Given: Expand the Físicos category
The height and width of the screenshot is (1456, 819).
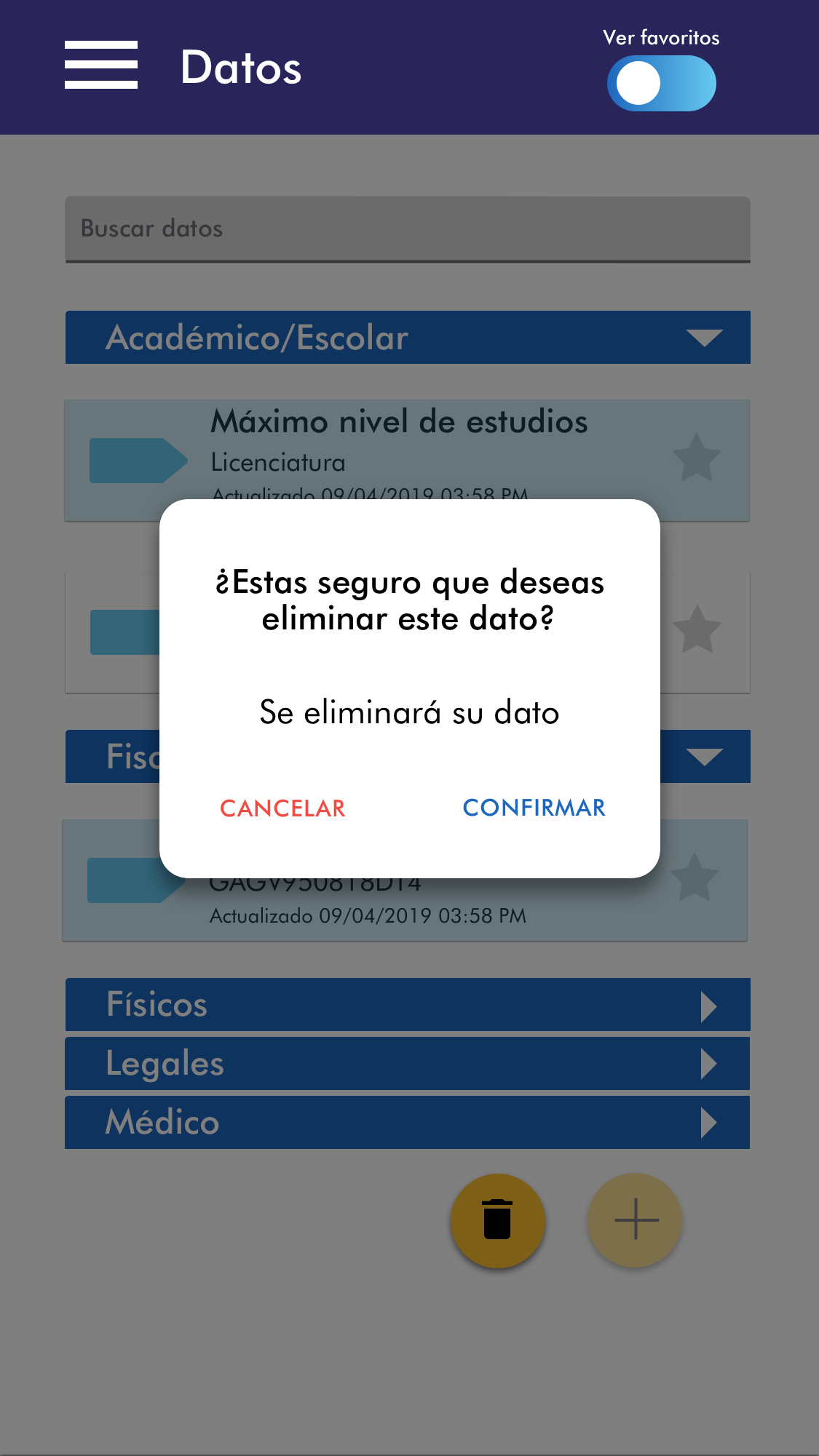Looking at the screenshot, I should coord(408,1005).
